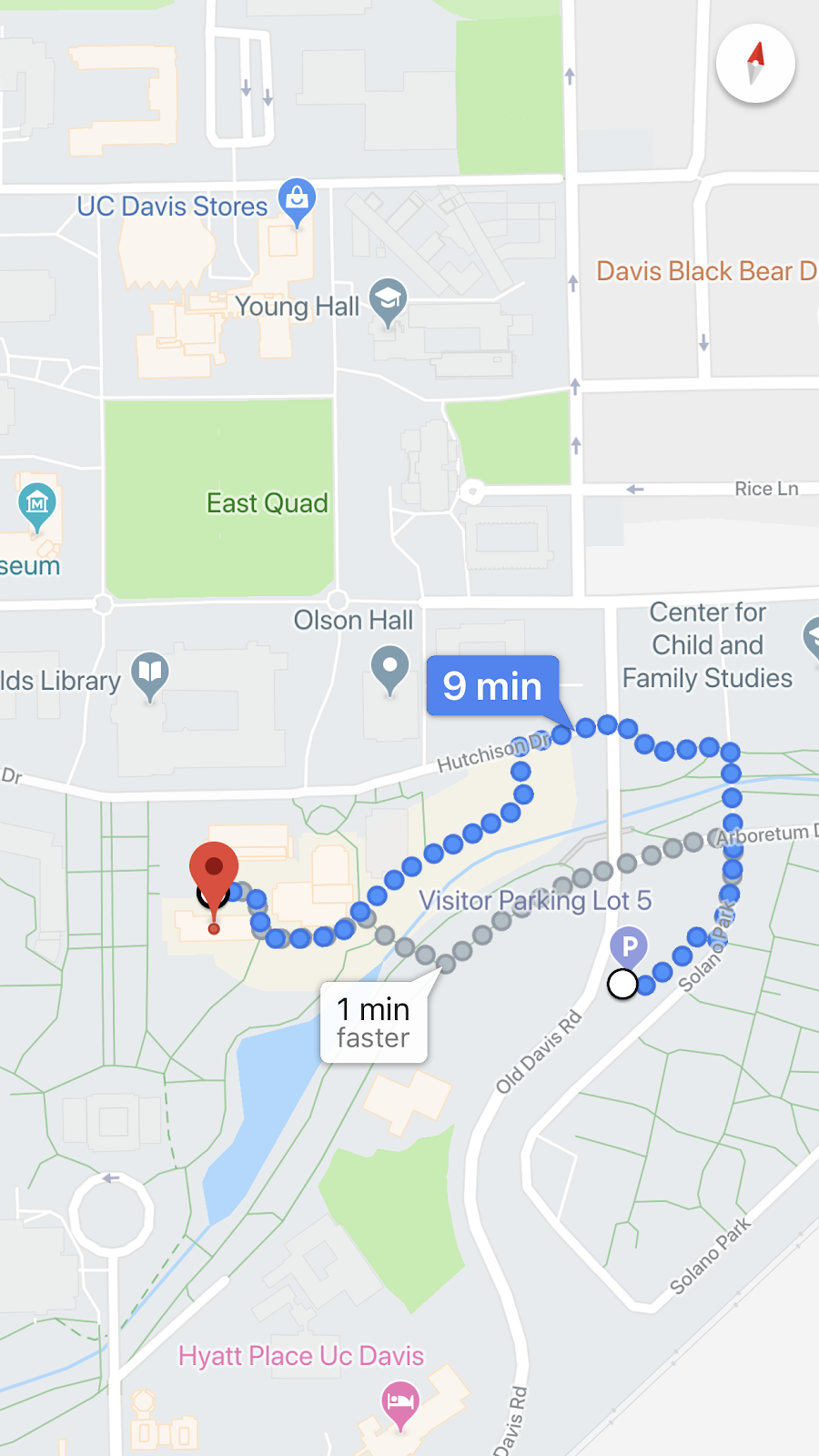Select the 9 min route label

point(492,685)
